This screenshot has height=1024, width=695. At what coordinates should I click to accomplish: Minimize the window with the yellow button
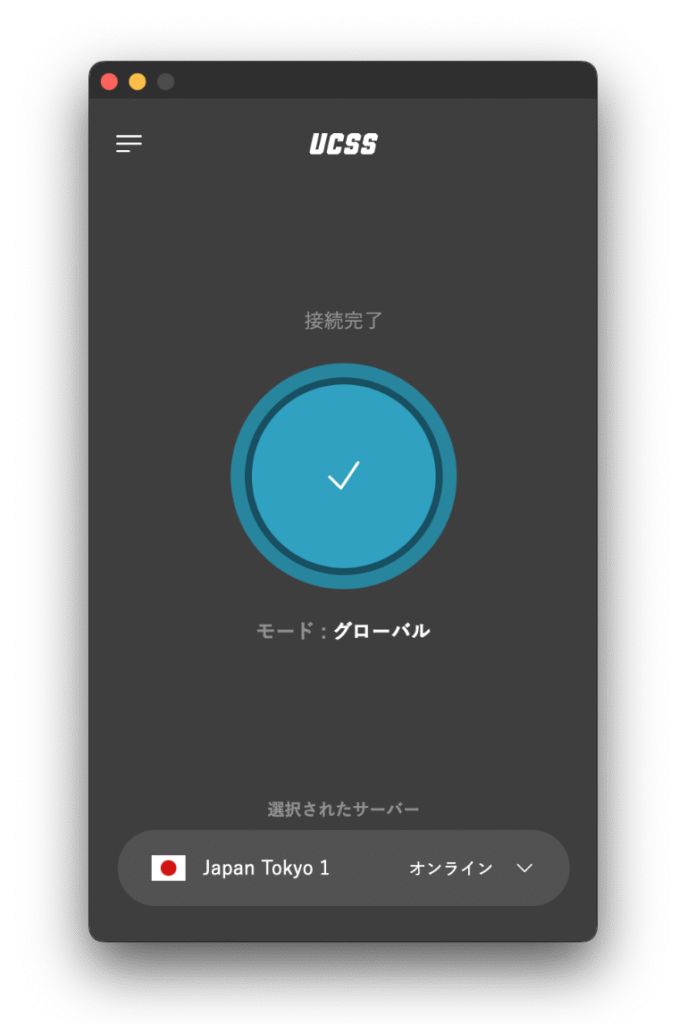[137, 82]
